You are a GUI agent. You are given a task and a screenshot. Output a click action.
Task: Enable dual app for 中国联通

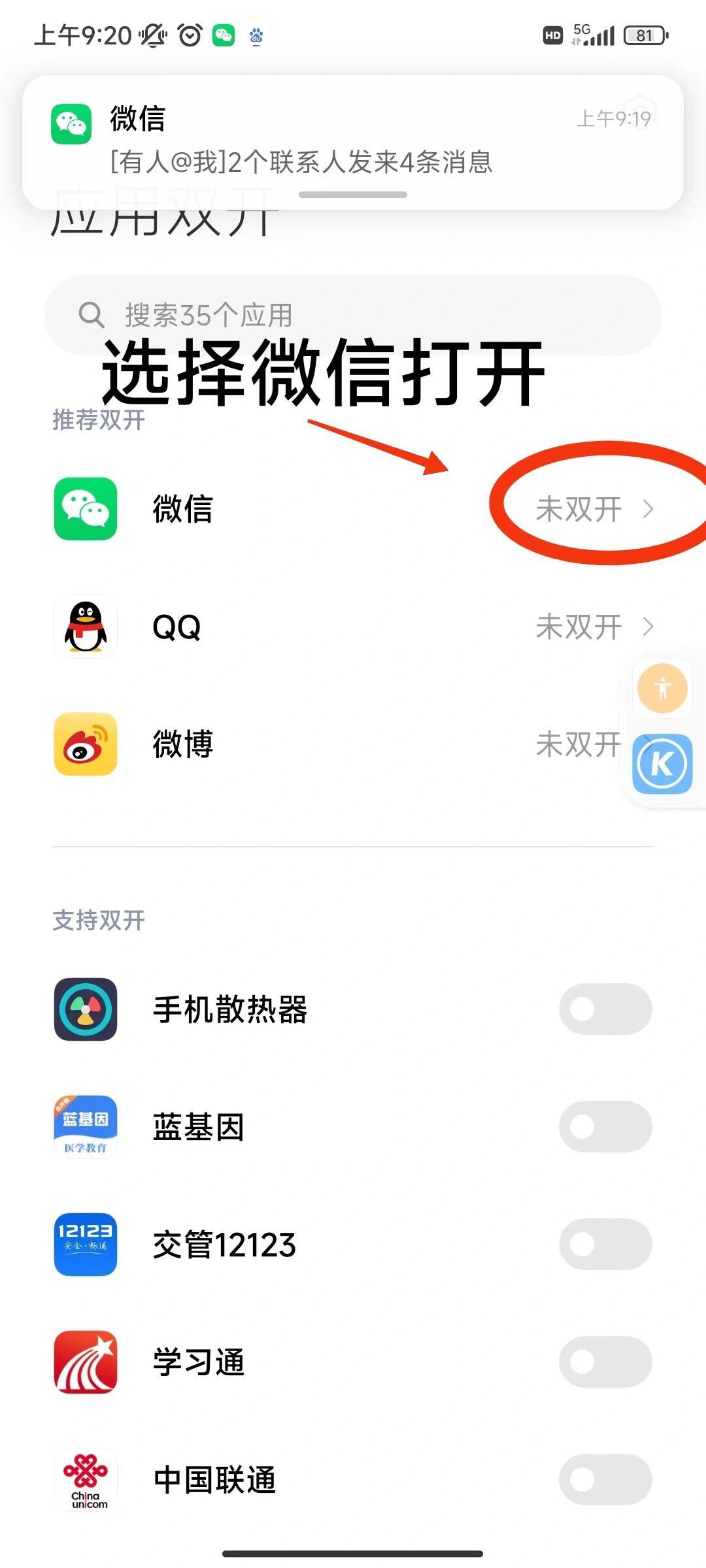pyautogui.click(x=605, y=1479)
